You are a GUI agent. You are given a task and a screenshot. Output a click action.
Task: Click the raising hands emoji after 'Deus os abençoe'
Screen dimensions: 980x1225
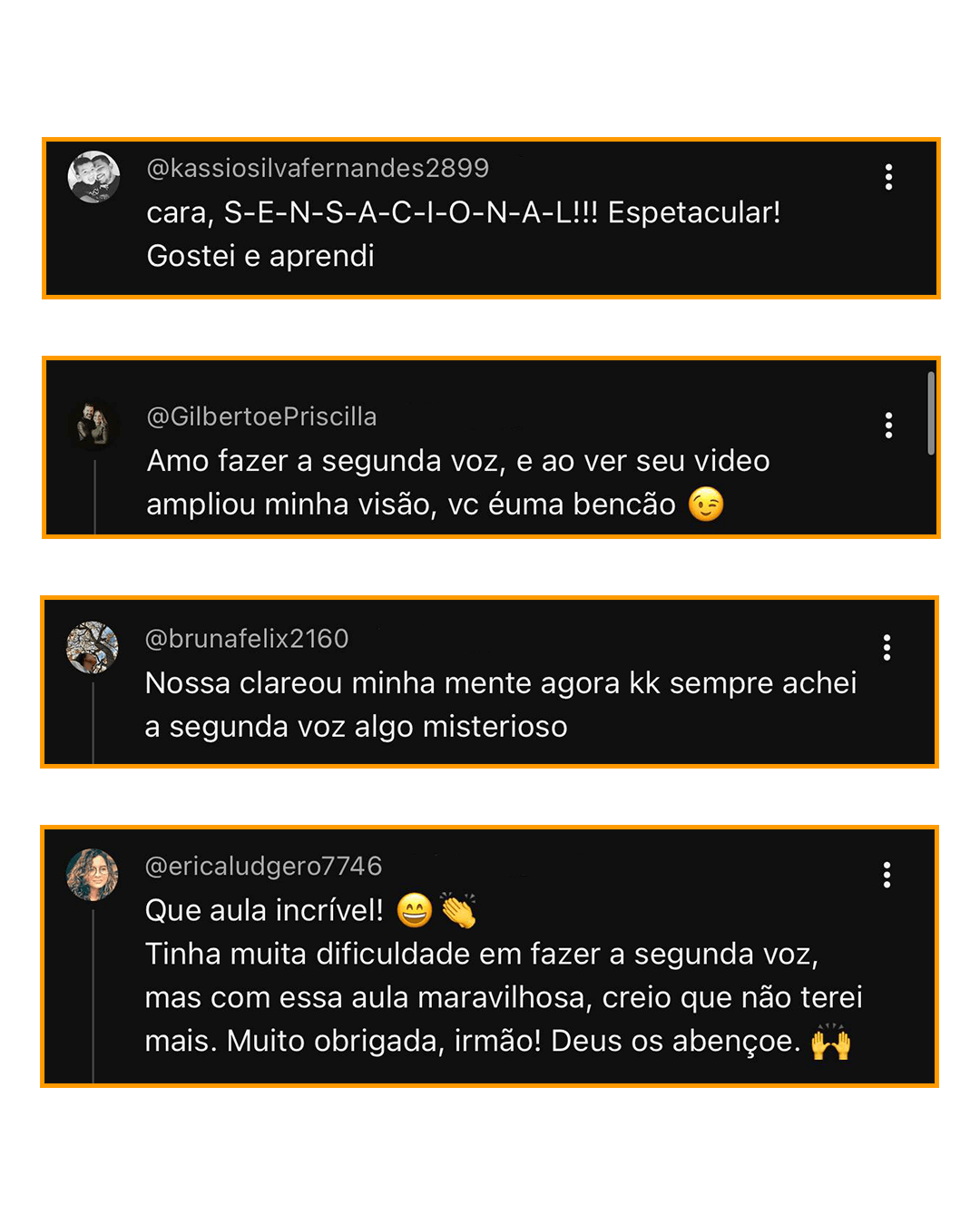coord(833,1041)
